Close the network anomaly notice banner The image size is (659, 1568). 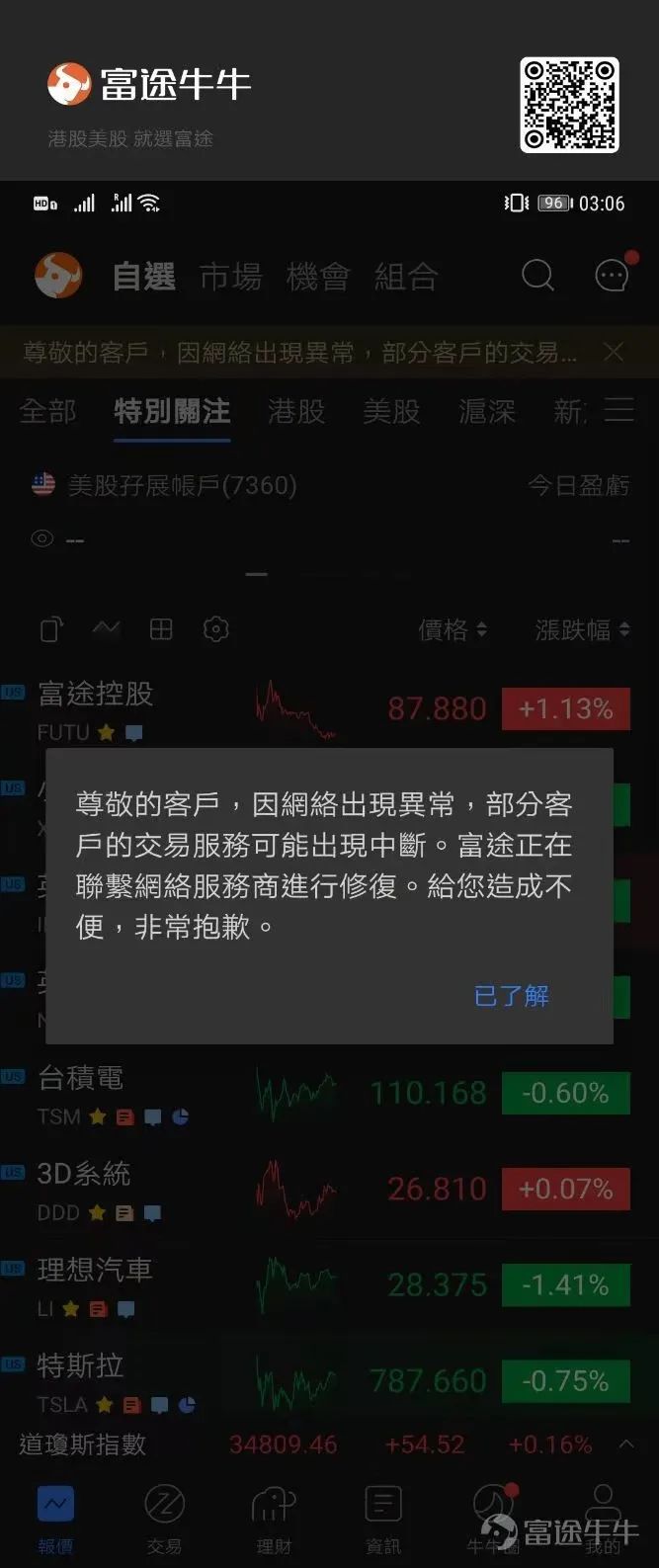[x=614, y=352]
